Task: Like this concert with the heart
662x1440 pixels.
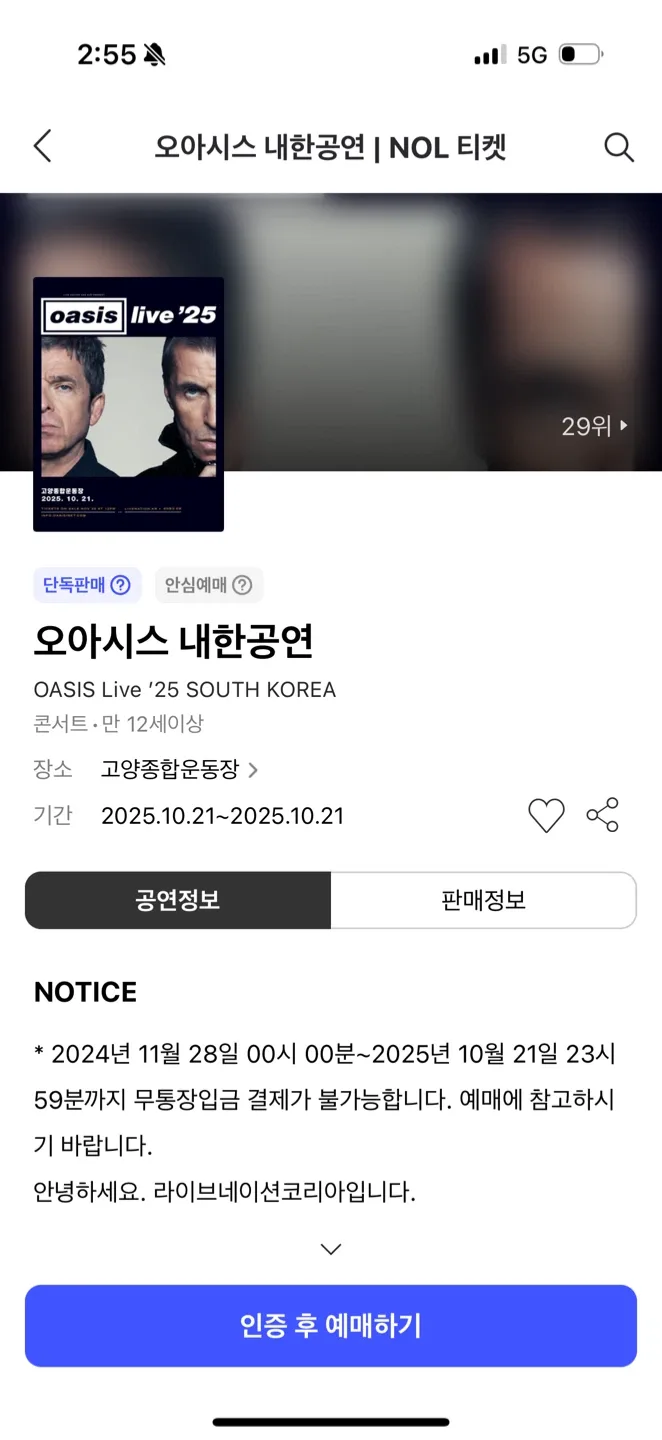Action: (546, 816)
